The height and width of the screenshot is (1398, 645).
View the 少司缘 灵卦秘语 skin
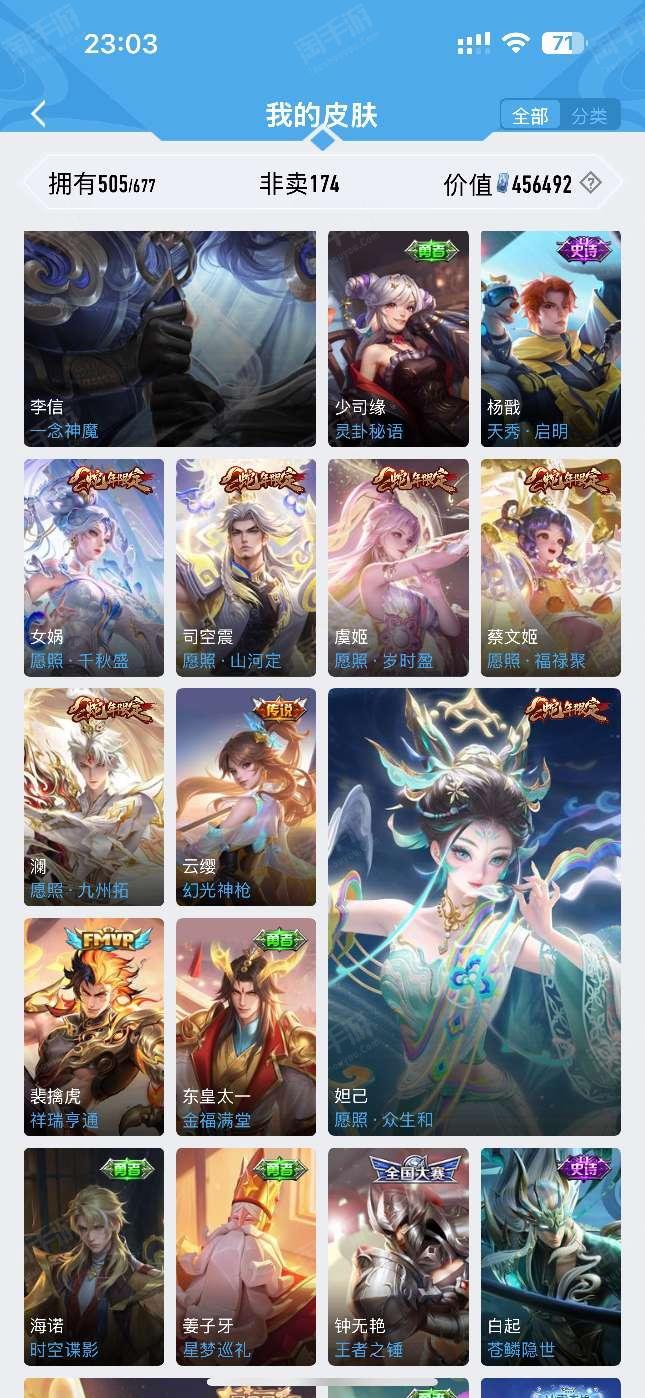[x=398, y=338]
